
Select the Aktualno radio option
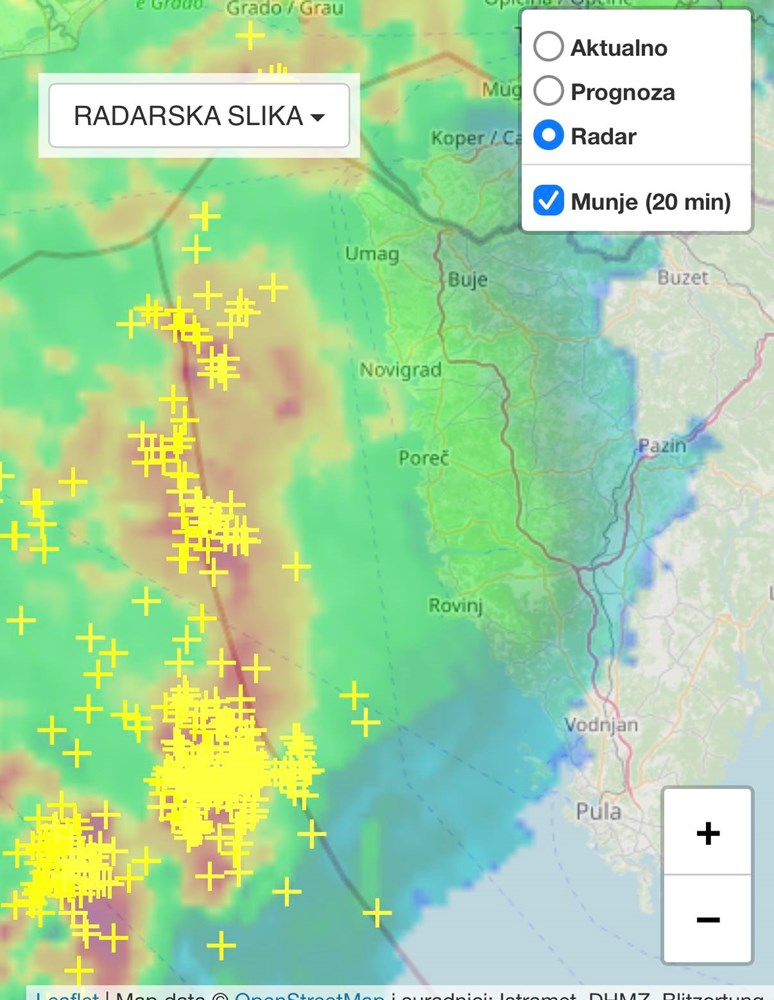tap(549, 47)
